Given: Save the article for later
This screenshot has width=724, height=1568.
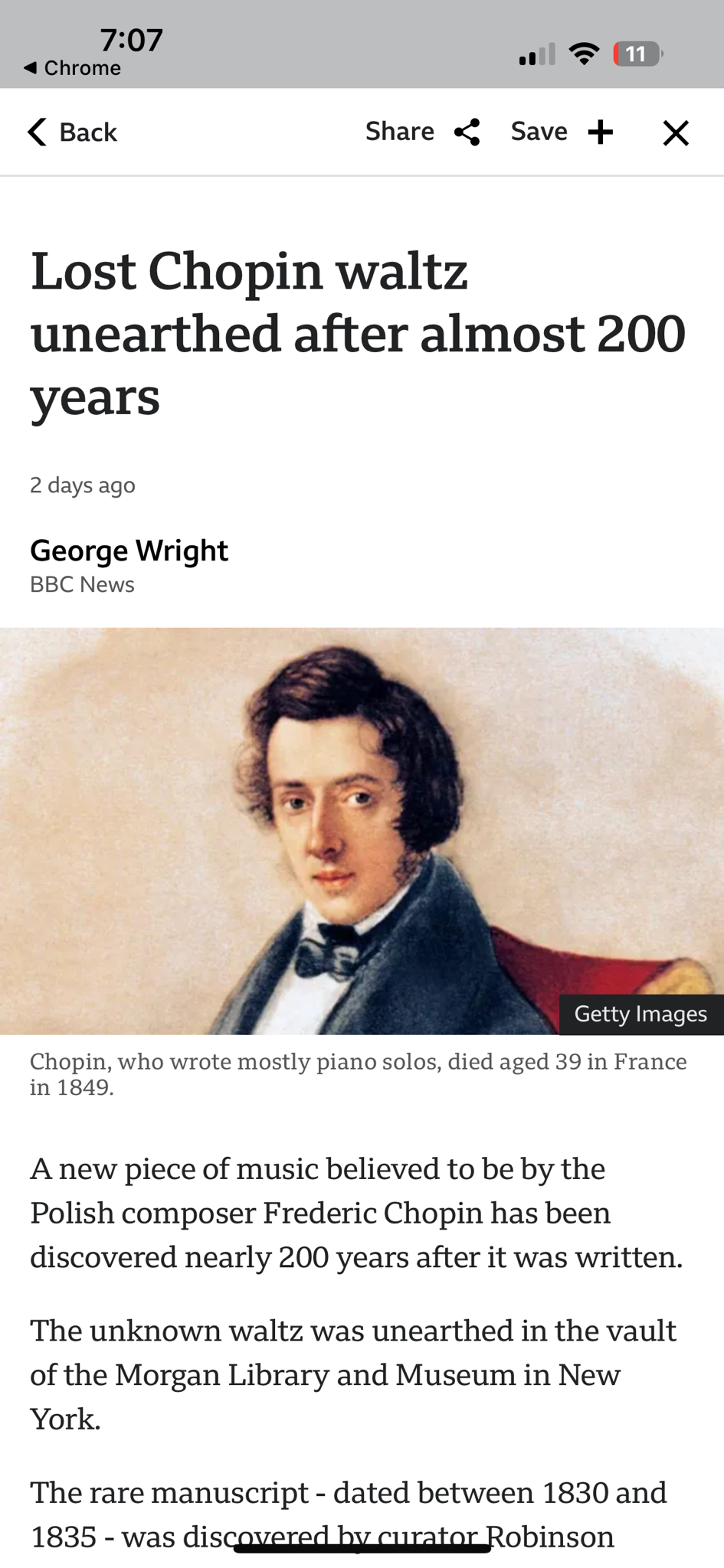Looking at the screenshot, I should [562, 132].
